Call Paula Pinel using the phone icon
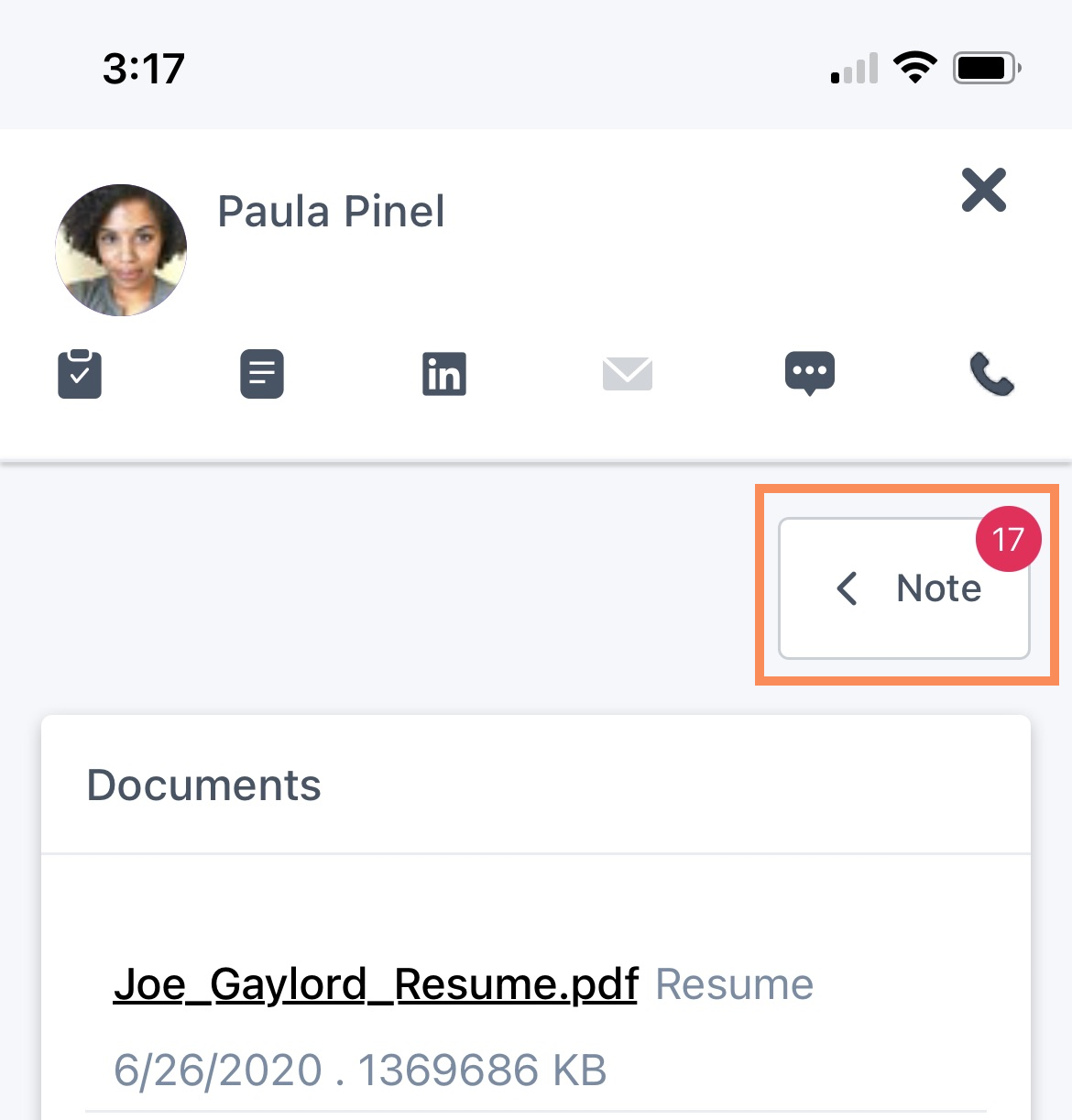The width and height of the screenshot is (1072, 1120). pyautogui.click(x=991, y=374)
